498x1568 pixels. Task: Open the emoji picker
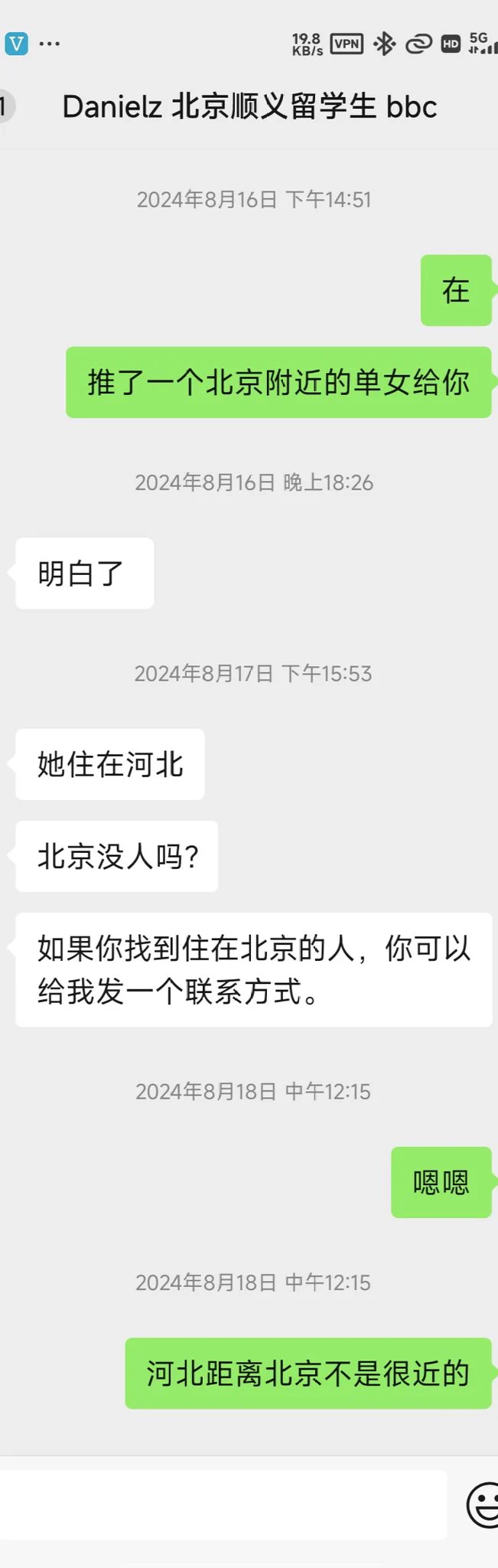pos(483,1505)
